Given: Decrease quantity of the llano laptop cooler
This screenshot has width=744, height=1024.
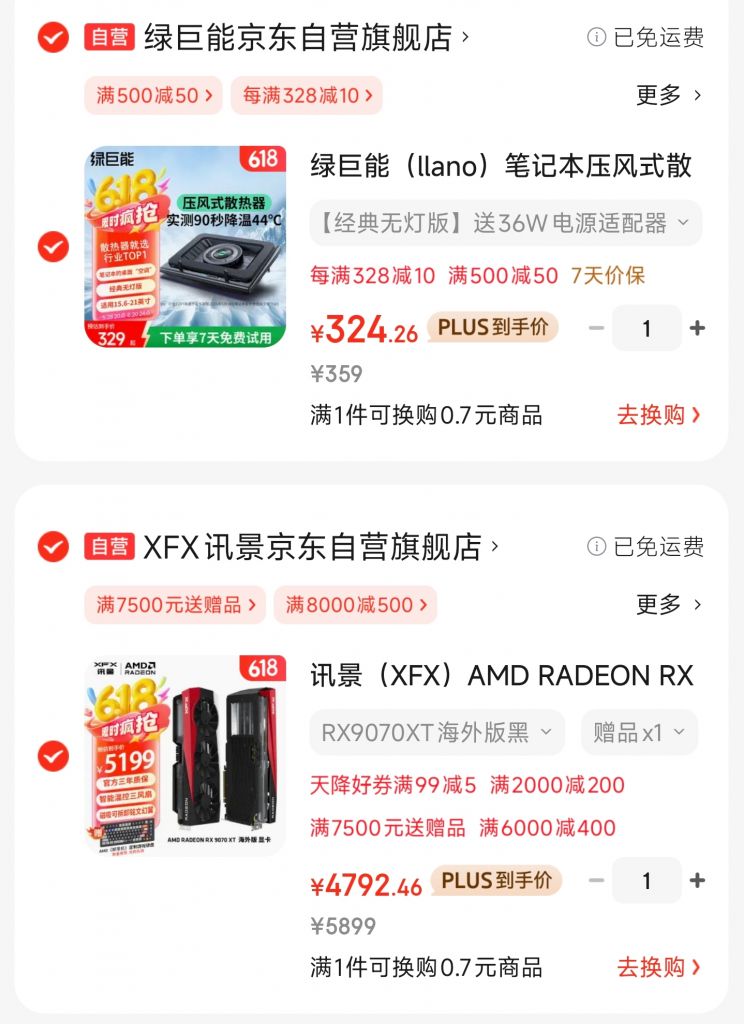Looking at the screenshot, I should click(596, 328).
